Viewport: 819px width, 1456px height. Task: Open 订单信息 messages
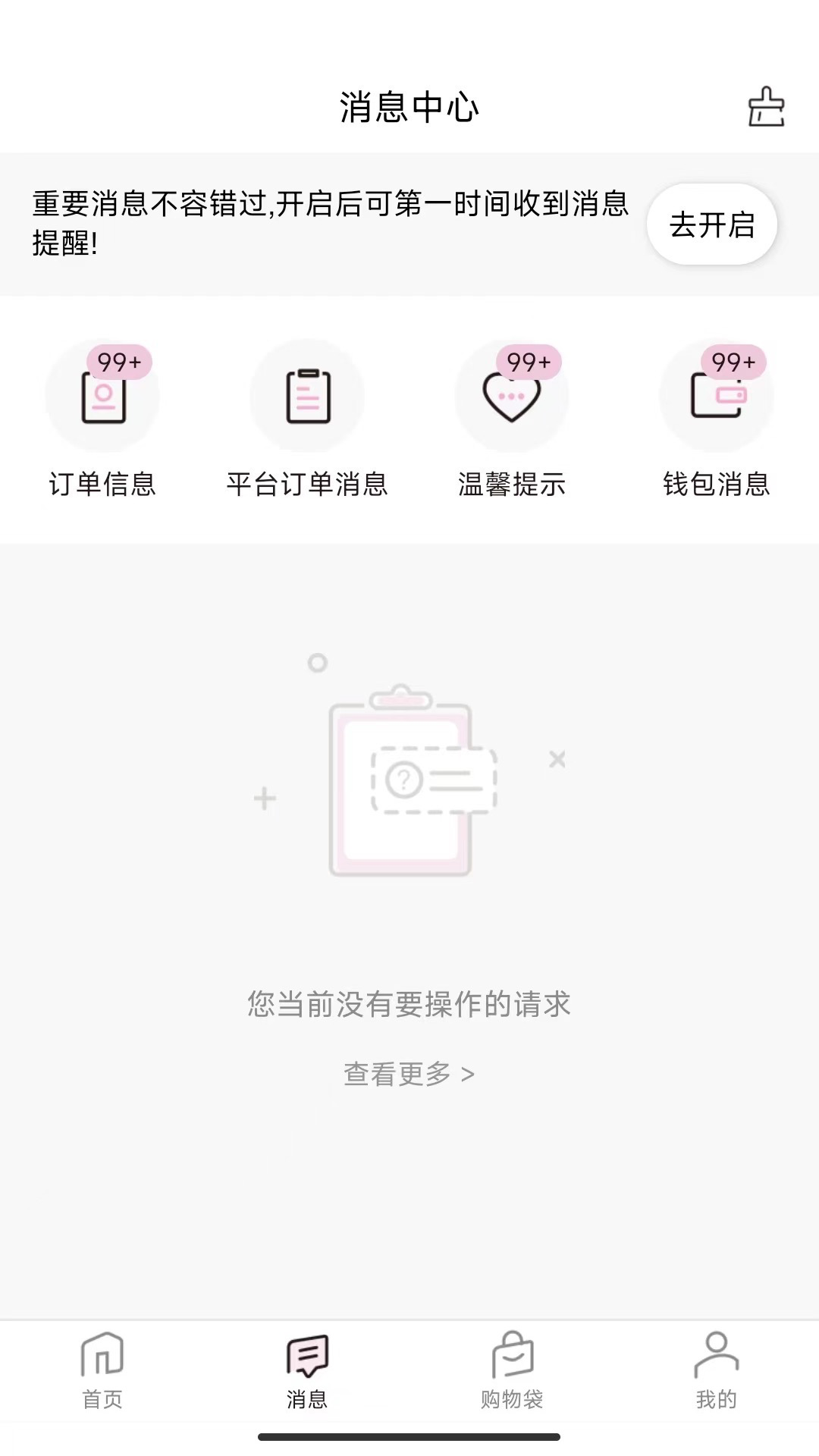click(102, 419)
